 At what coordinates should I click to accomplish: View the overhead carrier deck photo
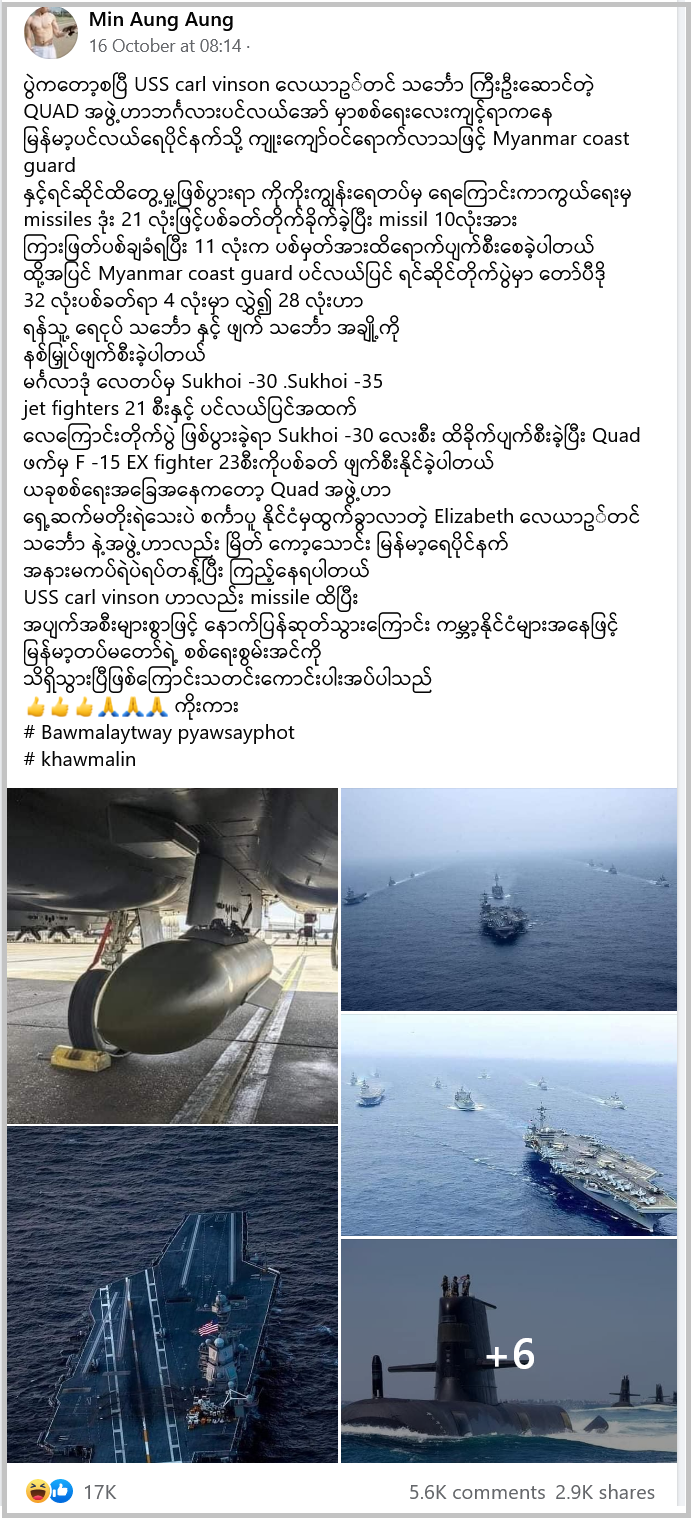172,1295
